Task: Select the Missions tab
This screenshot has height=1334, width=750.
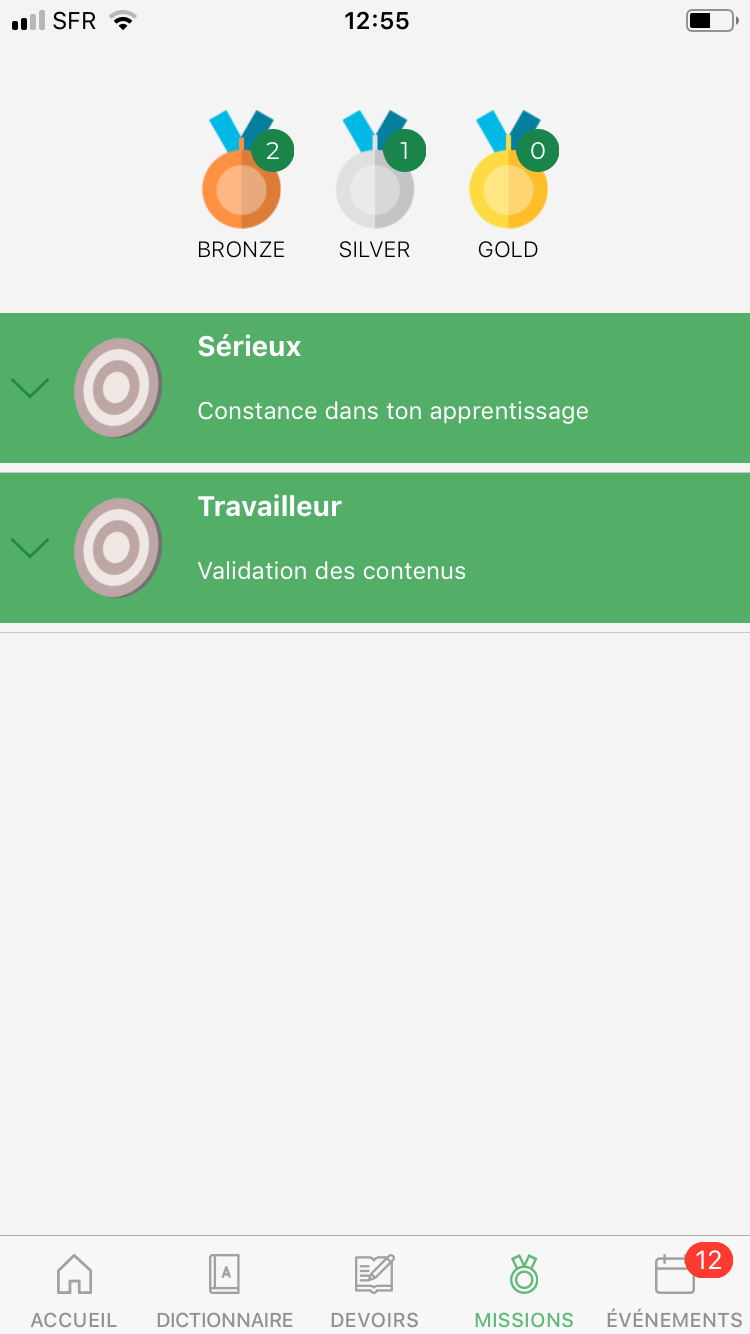Action: (524, 1290)
